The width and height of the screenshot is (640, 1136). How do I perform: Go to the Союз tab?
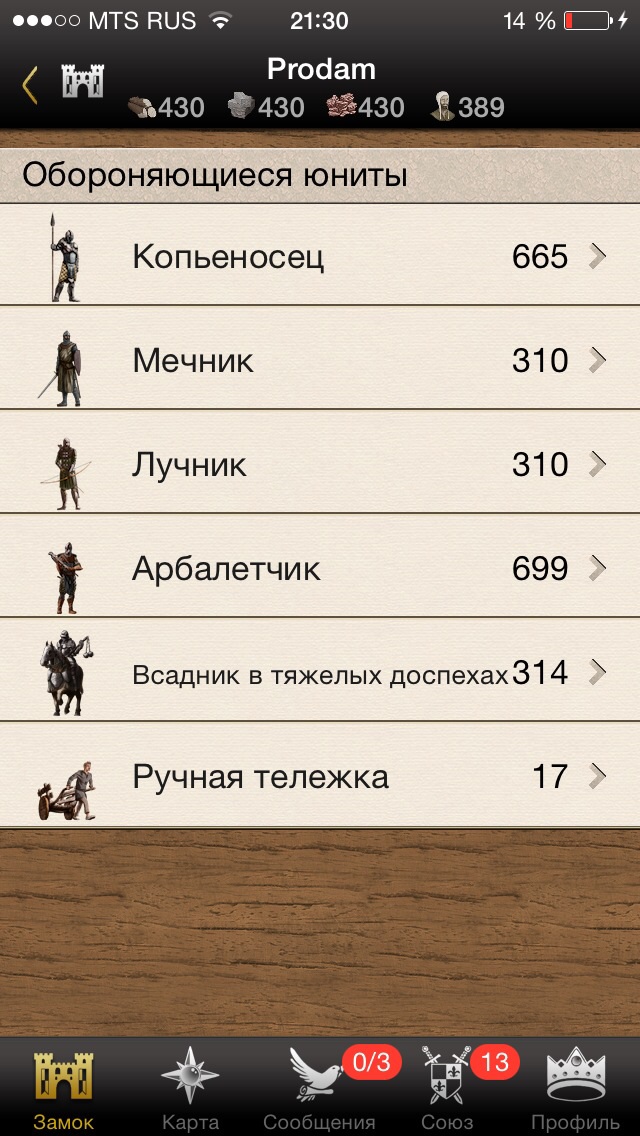[447, 1088]
